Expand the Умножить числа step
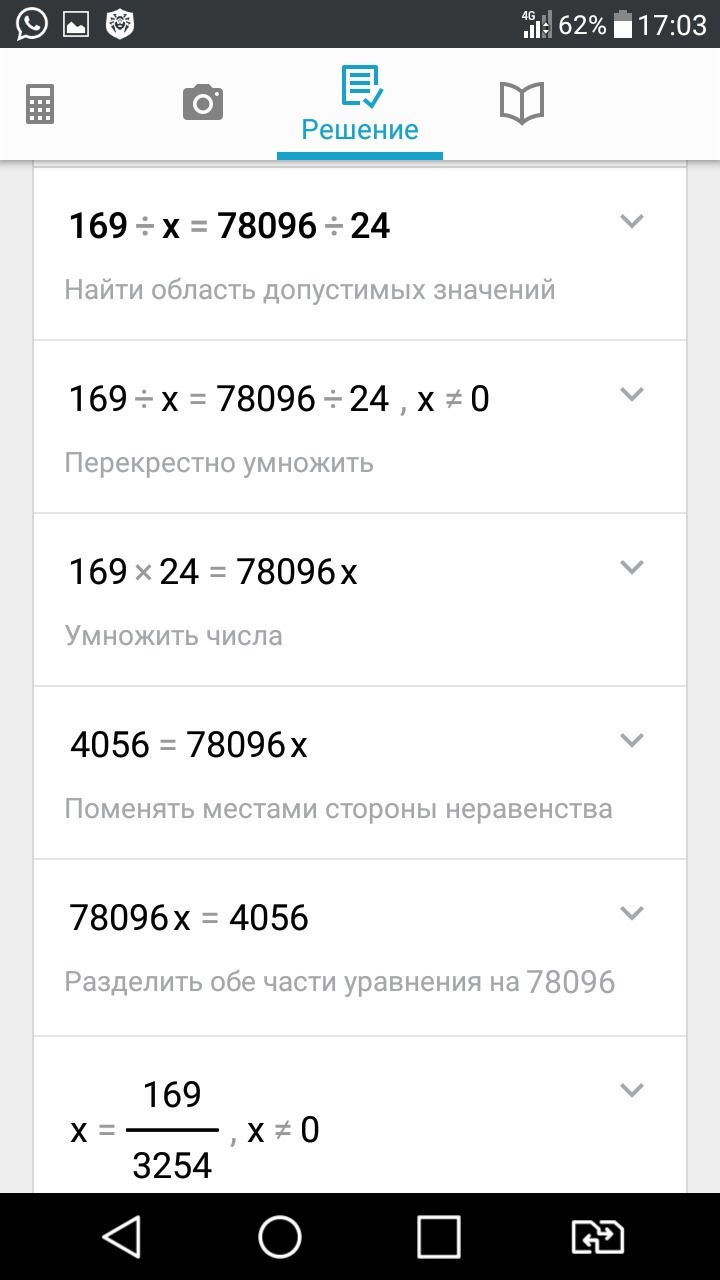 [x=631, y=567]
